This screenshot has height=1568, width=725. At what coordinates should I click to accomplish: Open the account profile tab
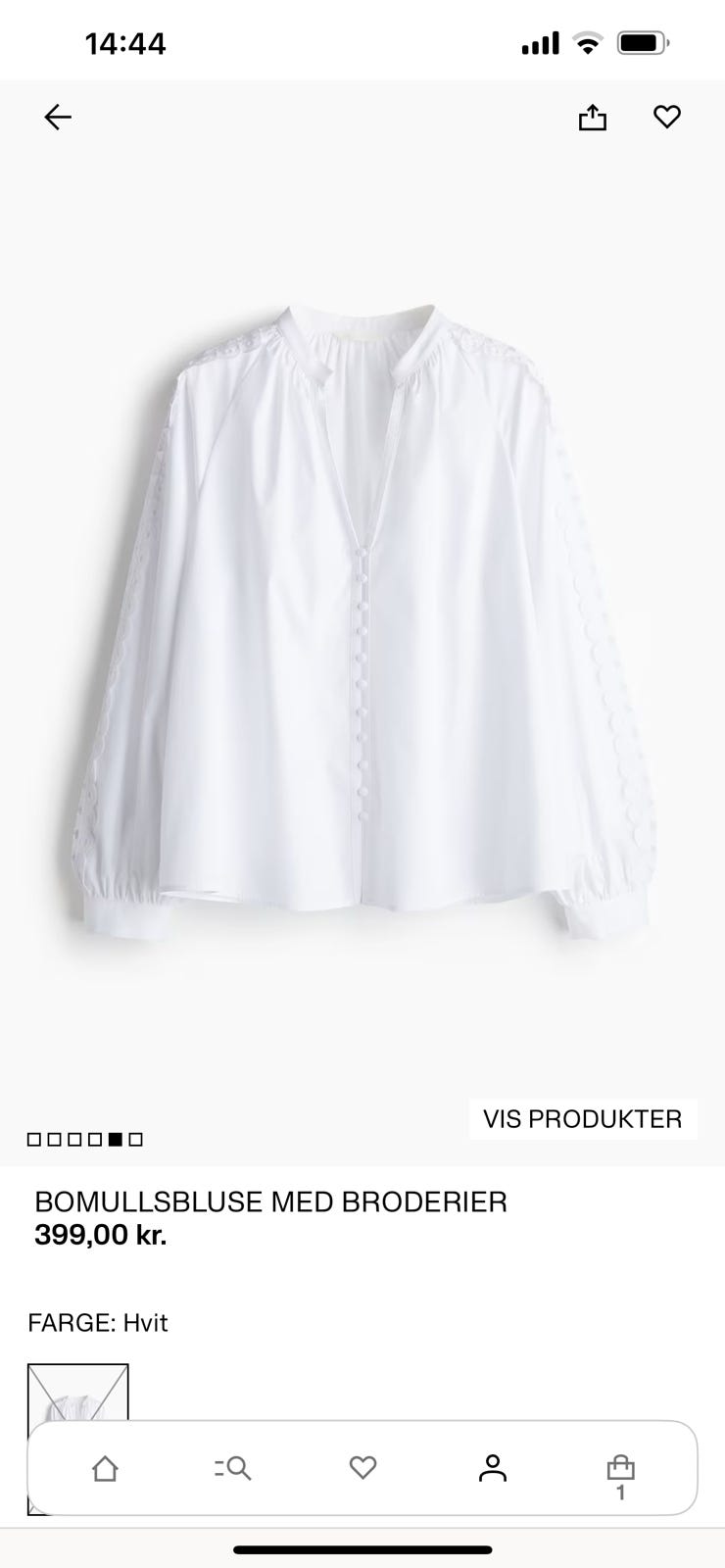point(492,1468)
